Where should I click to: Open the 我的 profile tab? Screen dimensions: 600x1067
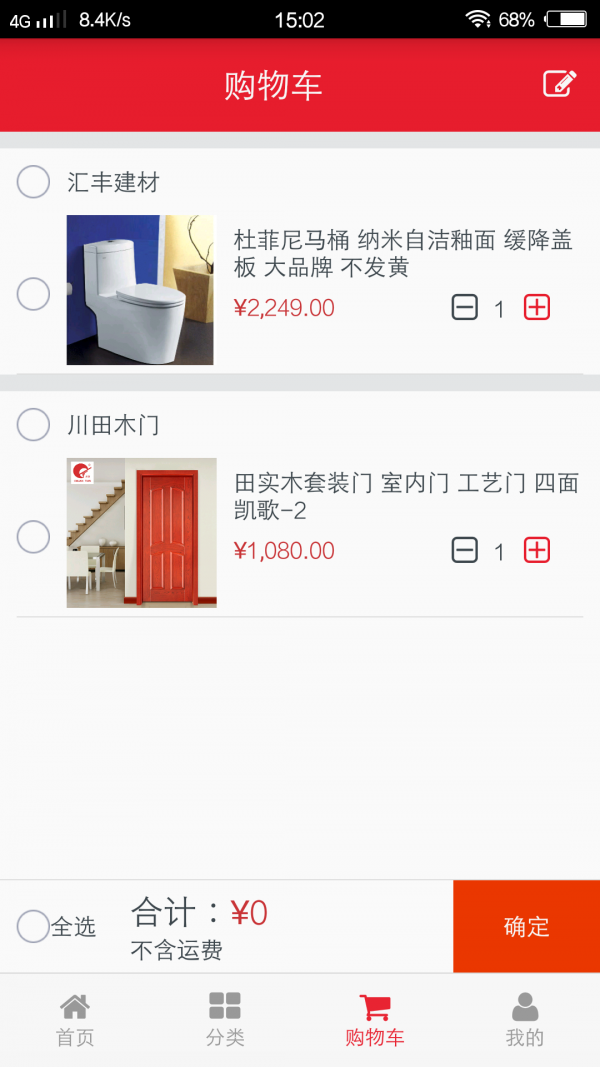tap(525, 1020)
